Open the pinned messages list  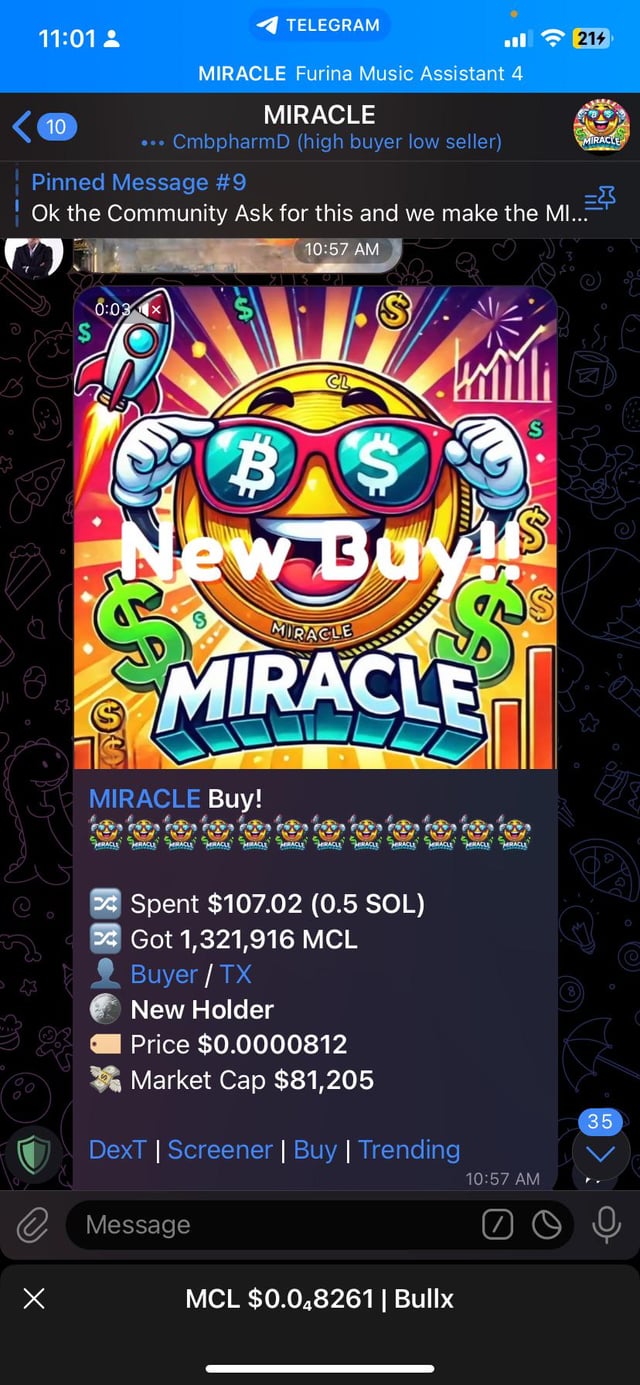tap(600, 198)
